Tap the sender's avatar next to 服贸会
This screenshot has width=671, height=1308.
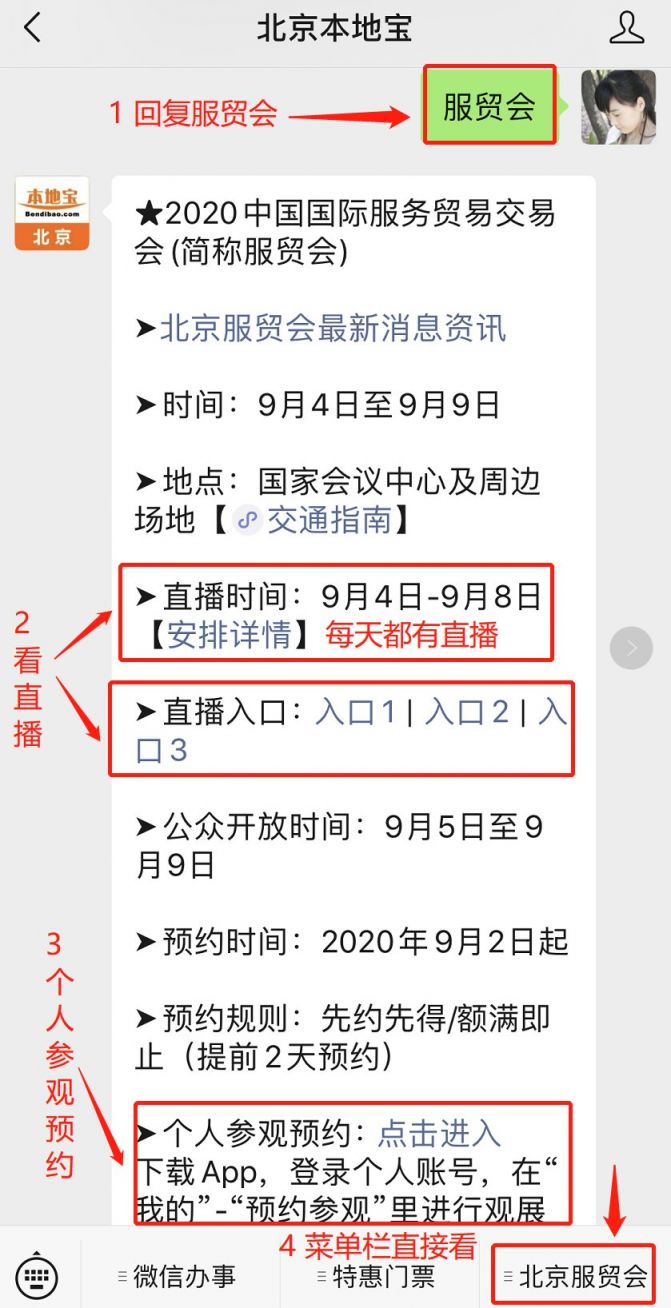coord(618,106)
